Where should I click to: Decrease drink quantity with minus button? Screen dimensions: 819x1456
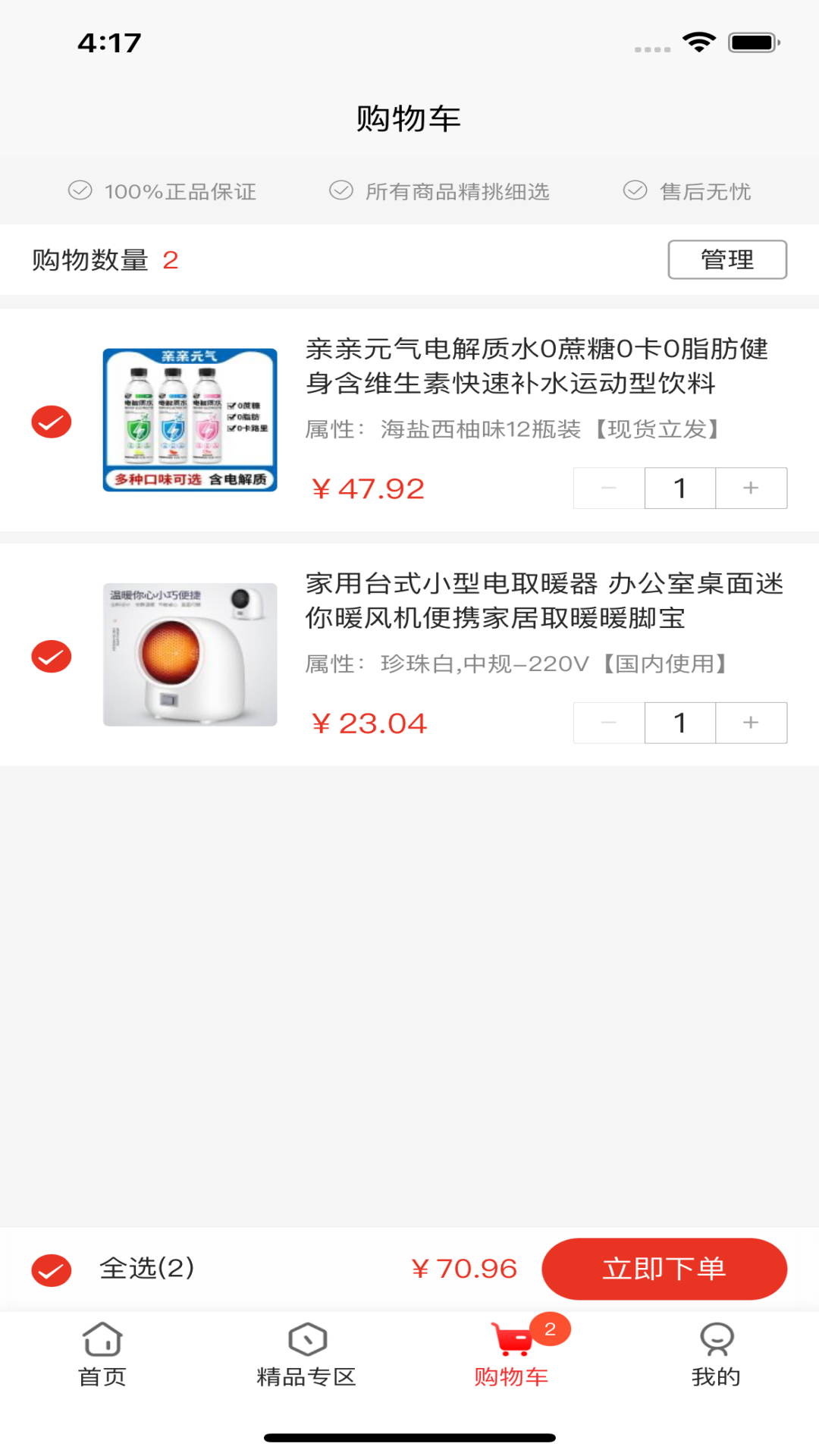pos(607,488)
